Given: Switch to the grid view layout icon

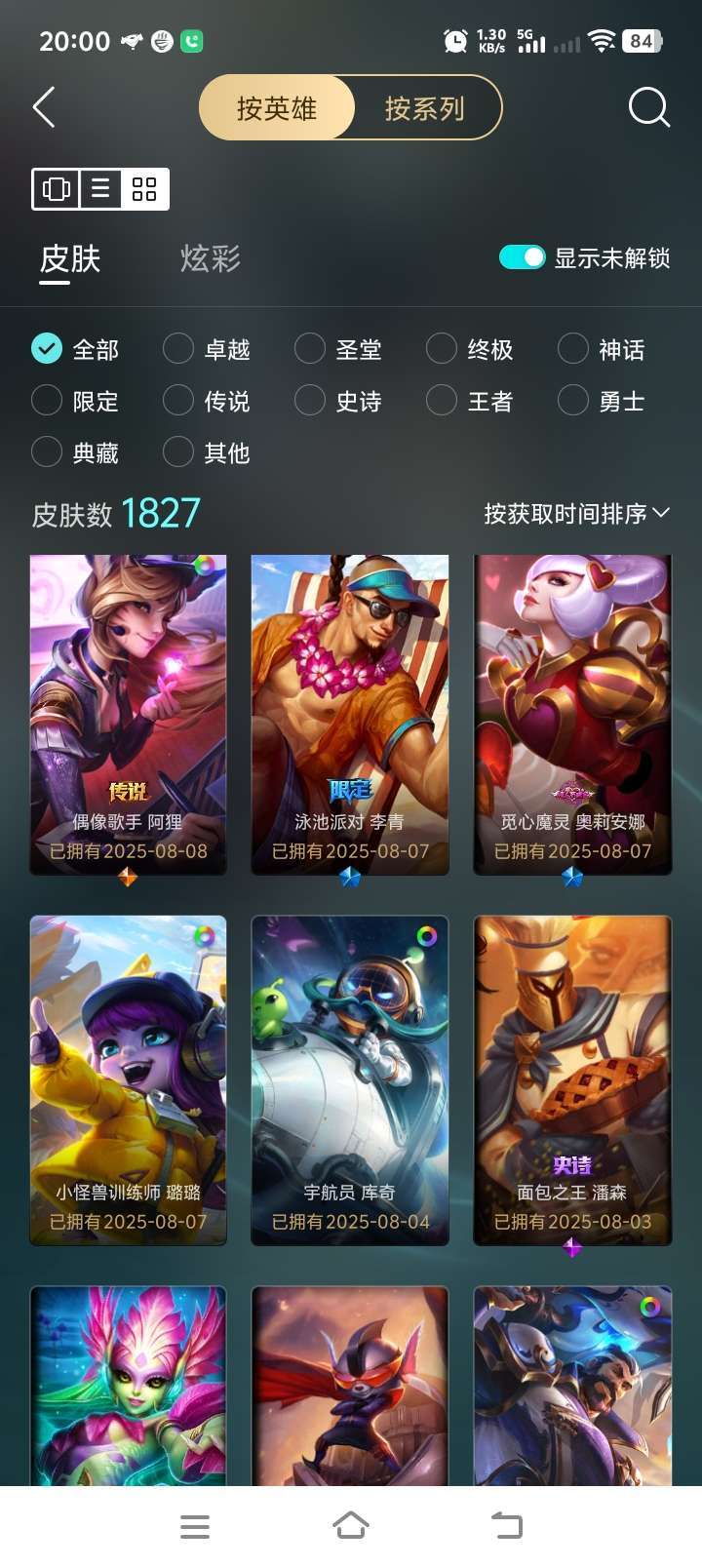Looking at the screenshot, I should pyautogui.click(x=144, y=188).
